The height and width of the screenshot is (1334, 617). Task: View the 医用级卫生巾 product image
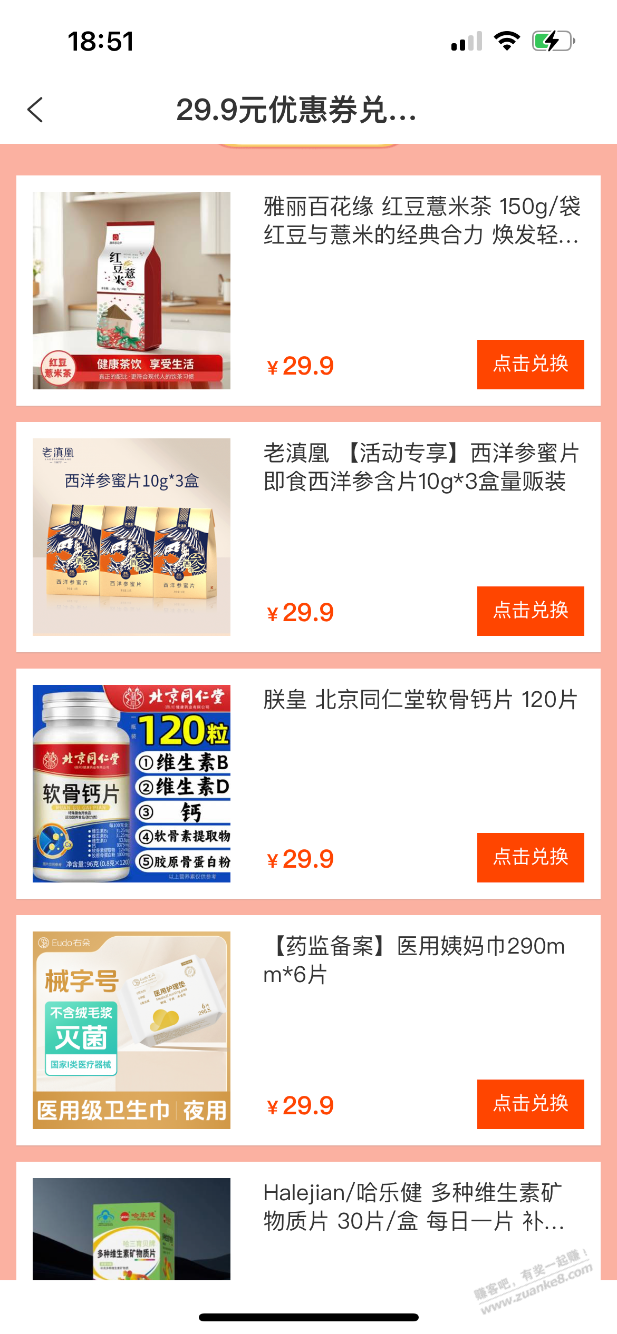coord(132,1030)
